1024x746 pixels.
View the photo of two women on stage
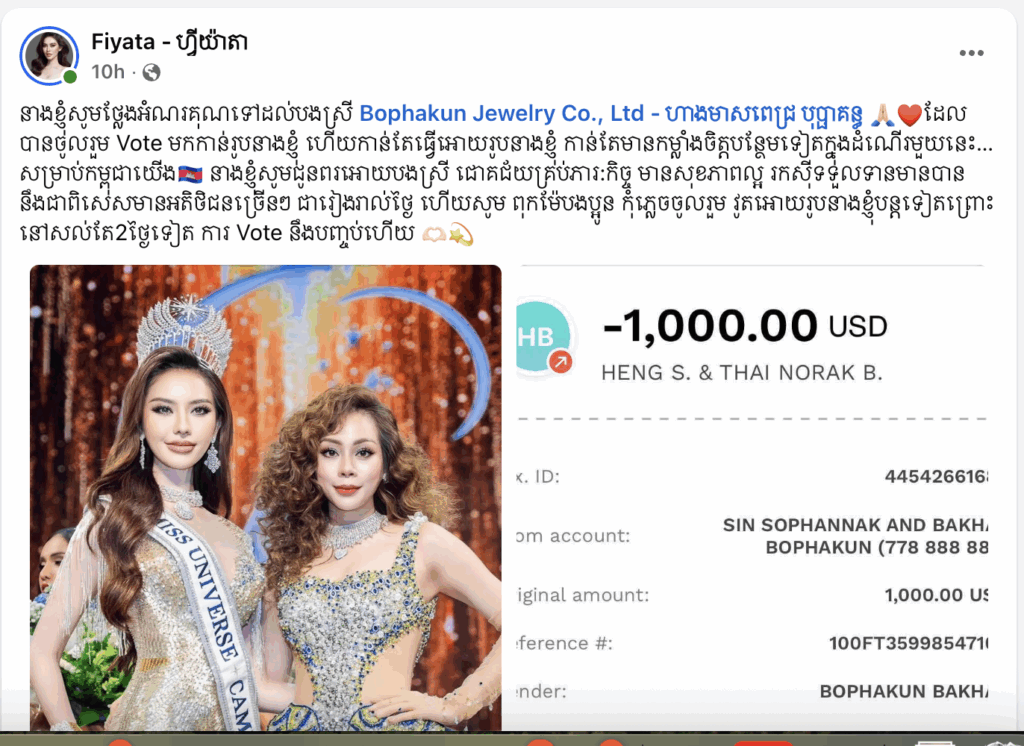click(x=265, y=498)
